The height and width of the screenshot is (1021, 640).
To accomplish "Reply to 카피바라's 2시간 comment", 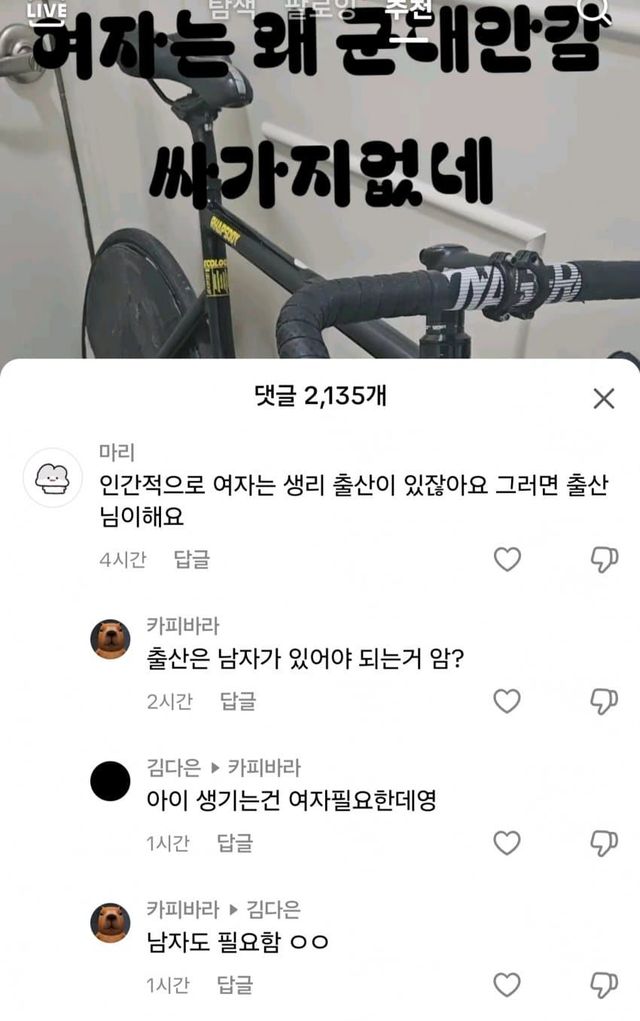I will pyautogui.click(x=238, y=702).
